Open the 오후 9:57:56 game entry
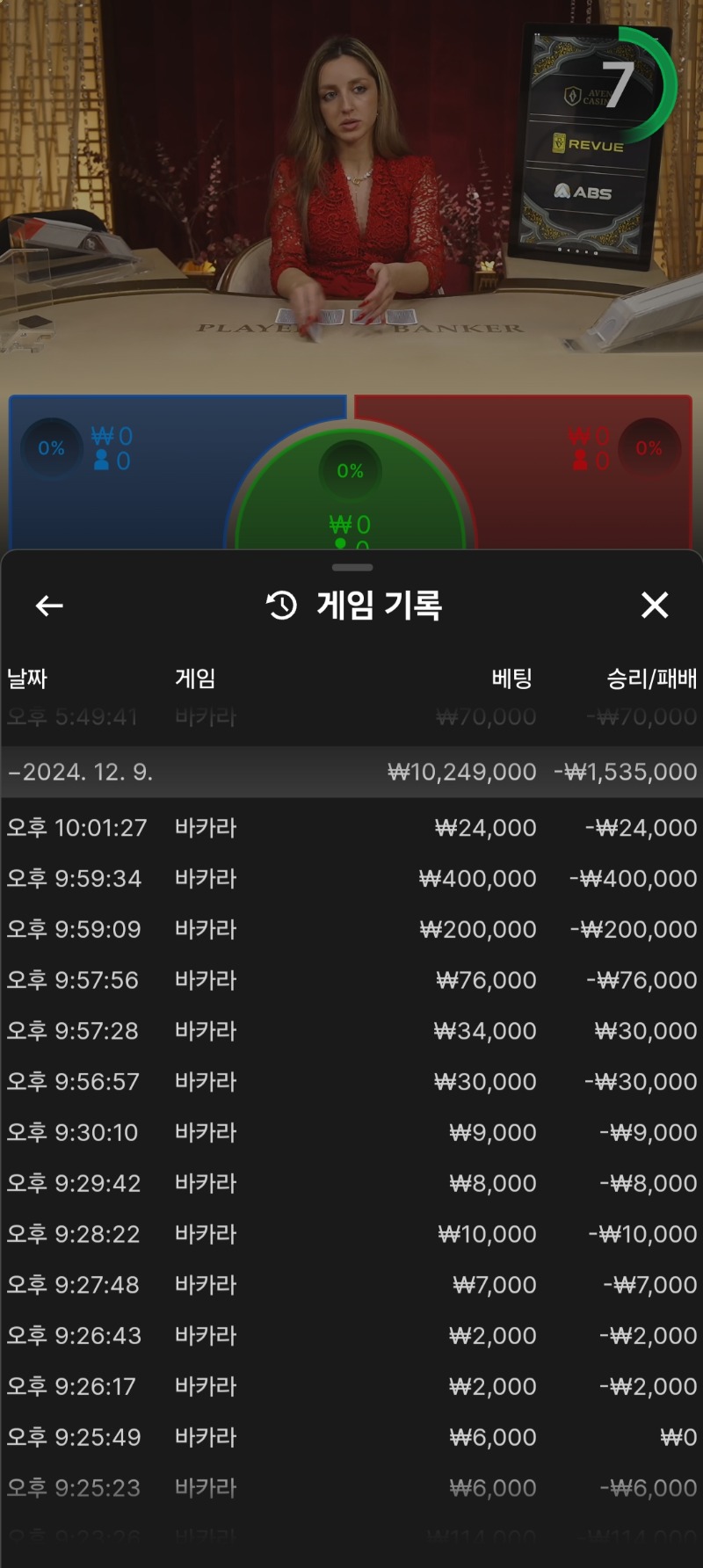The width and height of the screenshot is (703, 1568). (351, 980)
